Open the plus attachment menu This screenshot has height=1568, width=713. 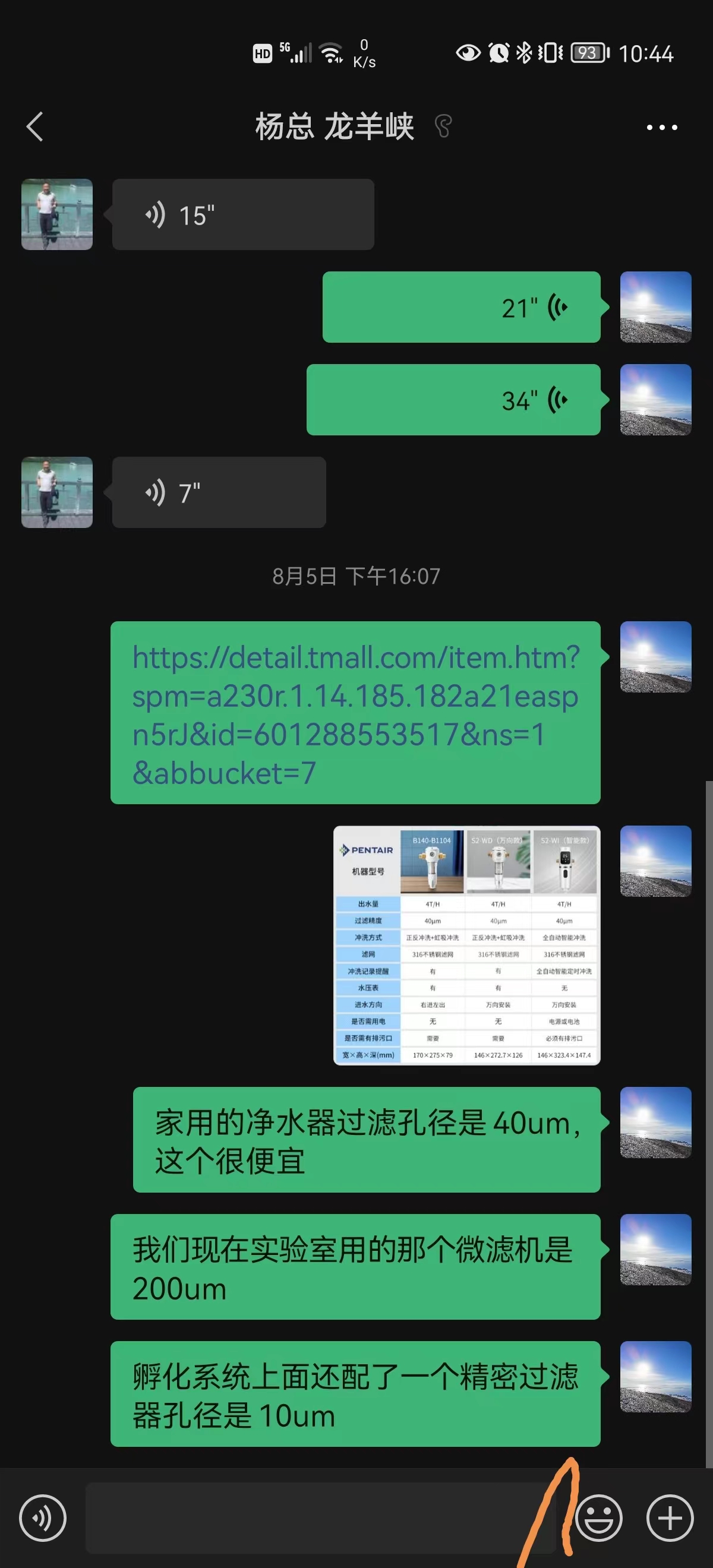tap(670, 1518)
